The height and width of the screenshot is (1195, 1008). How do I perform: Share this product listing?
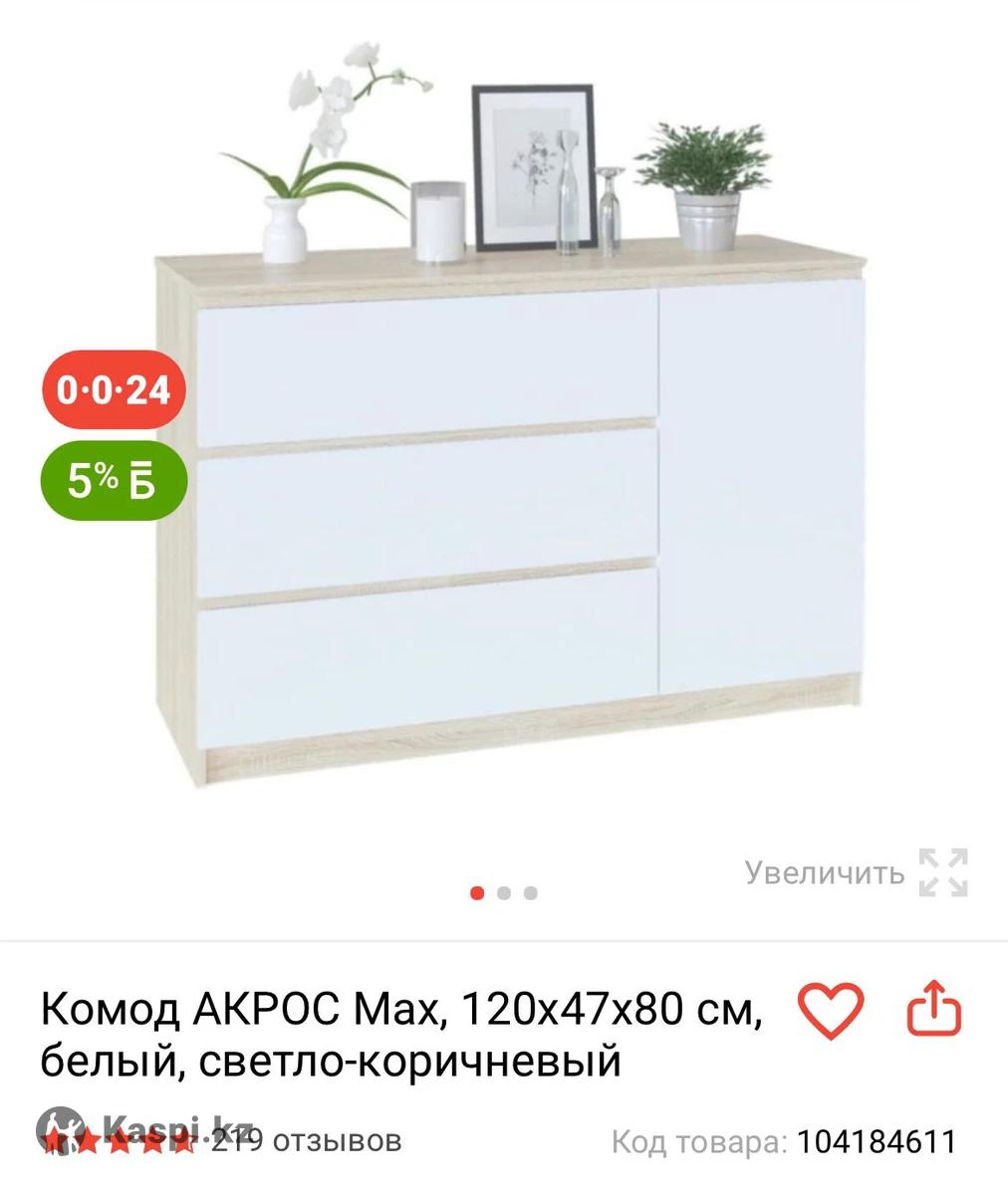934,1010
